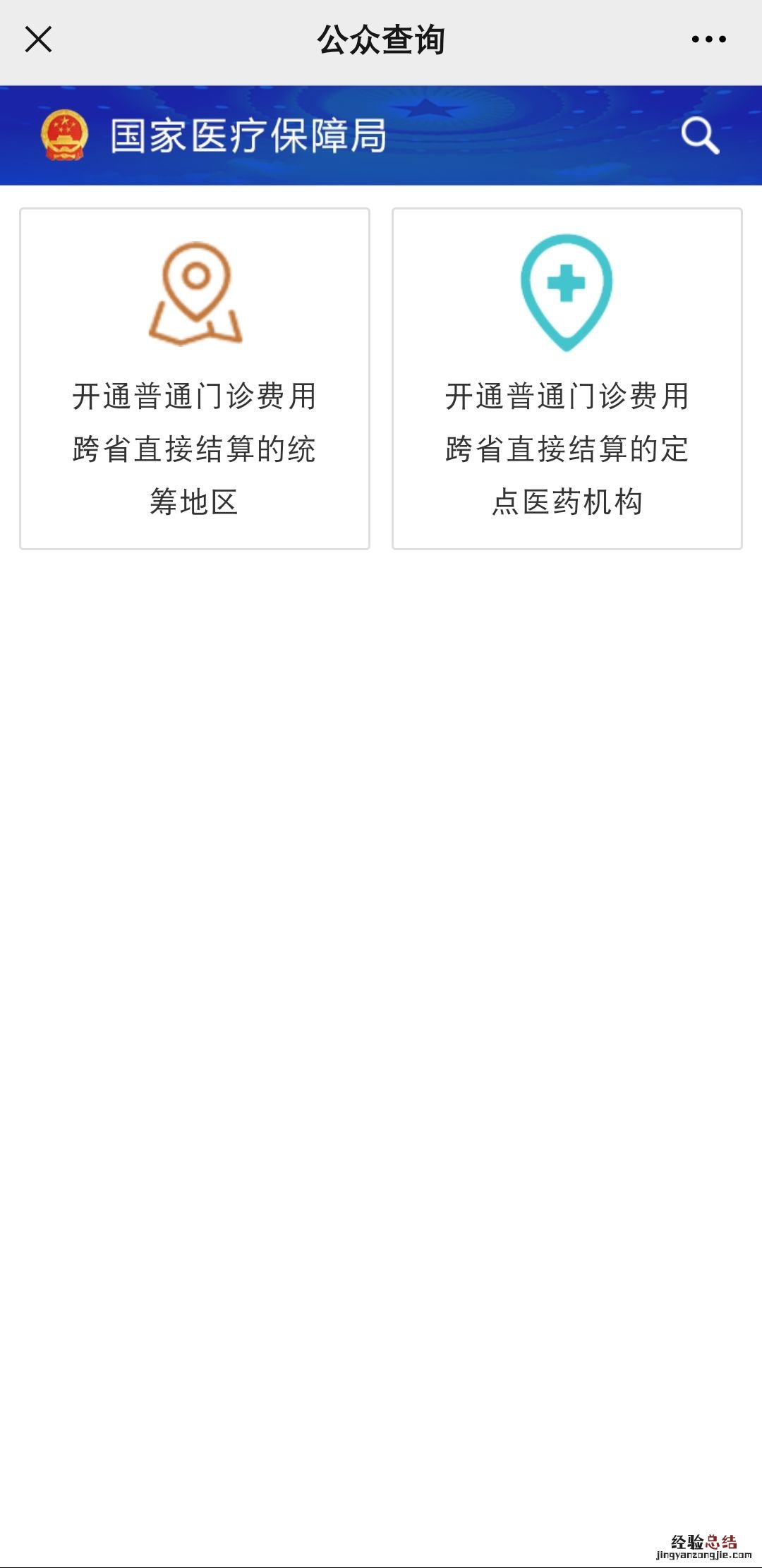Tap the search magnifier icon
This screenshot has height=1568, width=762.
point(699,135)
